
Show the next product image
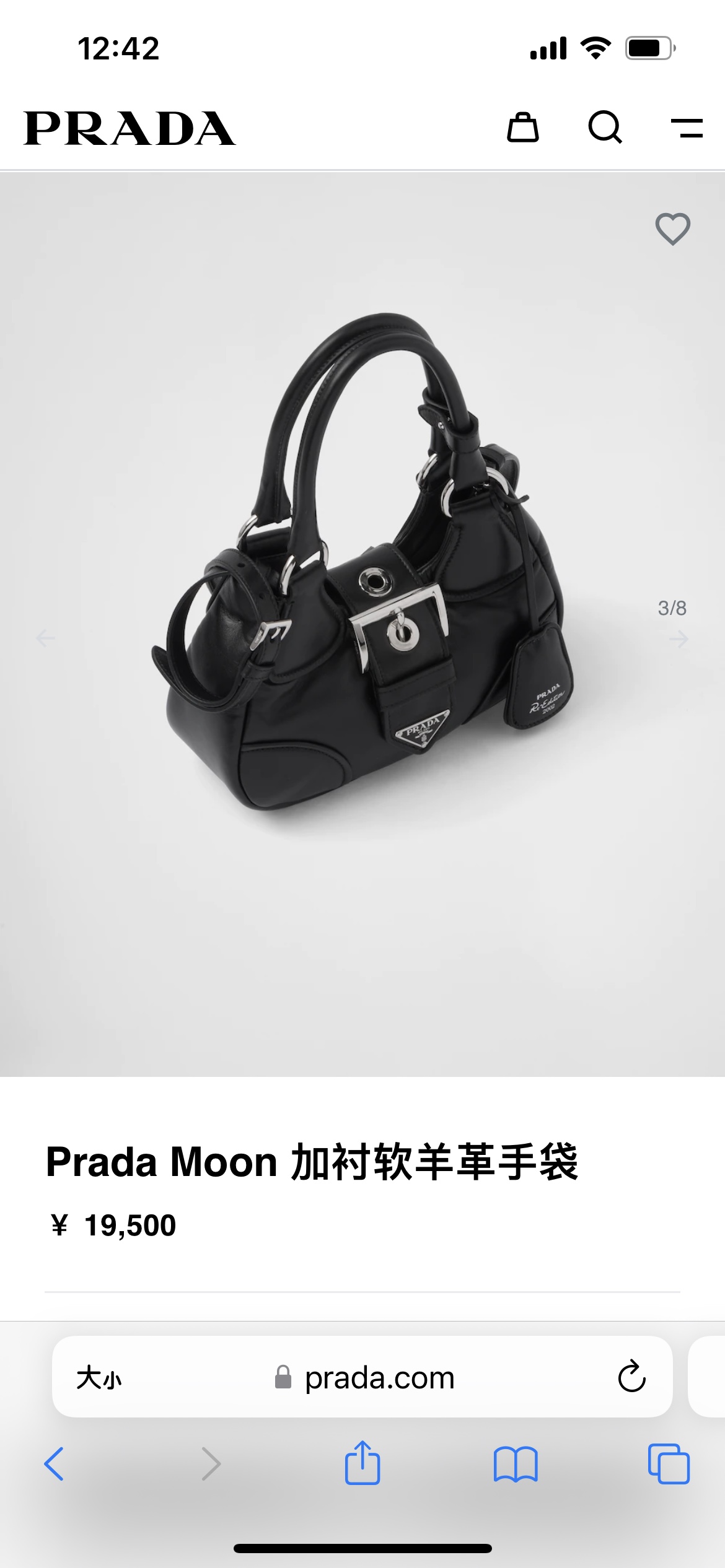pyautogui.click(x=679, y=639)
